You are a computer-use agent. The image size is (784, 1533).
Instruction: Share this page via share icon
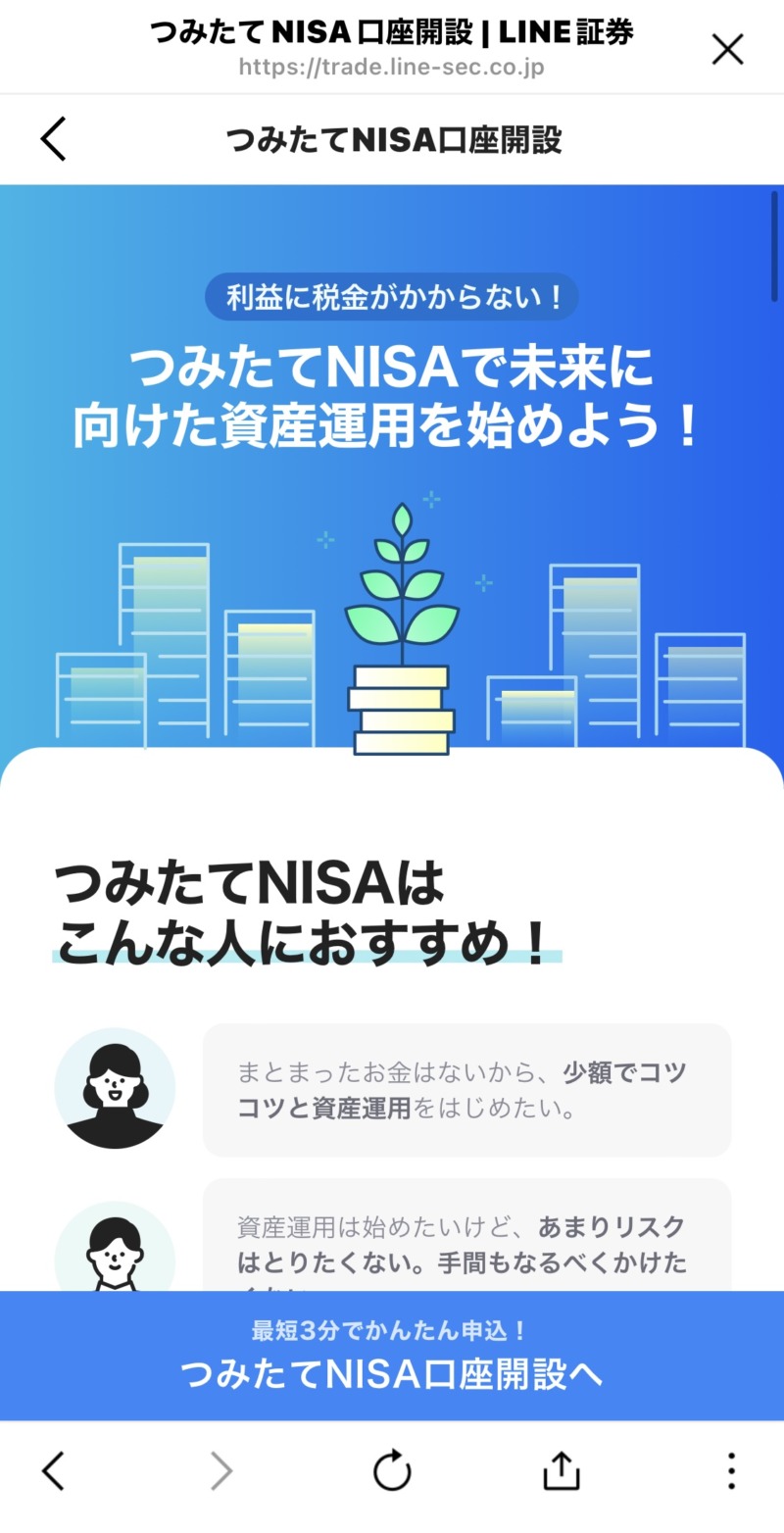point(562,1470)
